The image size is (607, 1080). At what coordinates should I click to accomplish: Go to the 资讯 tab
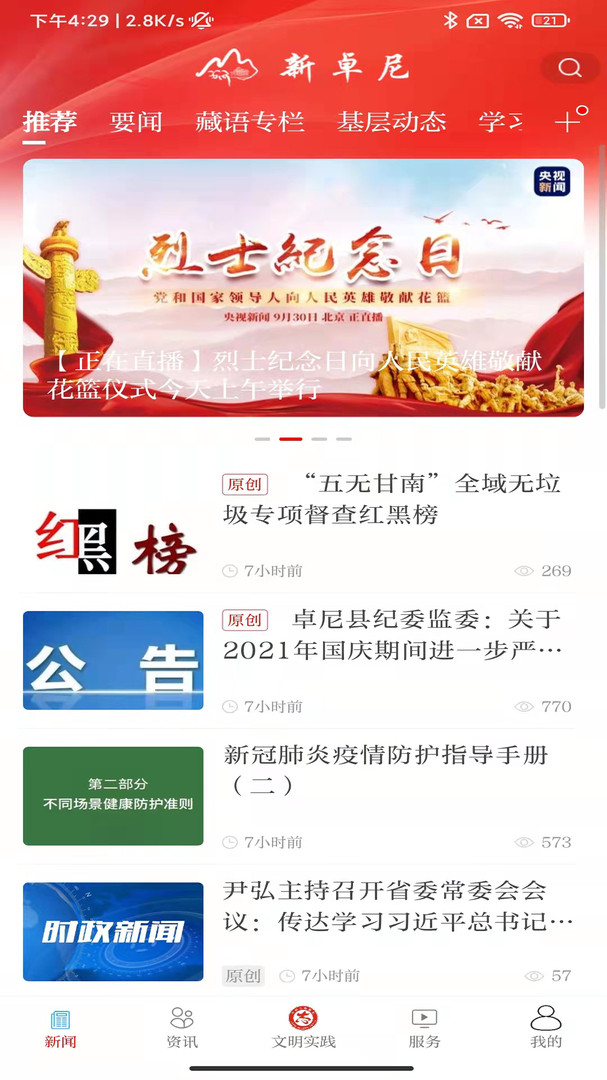[182, 1027]
